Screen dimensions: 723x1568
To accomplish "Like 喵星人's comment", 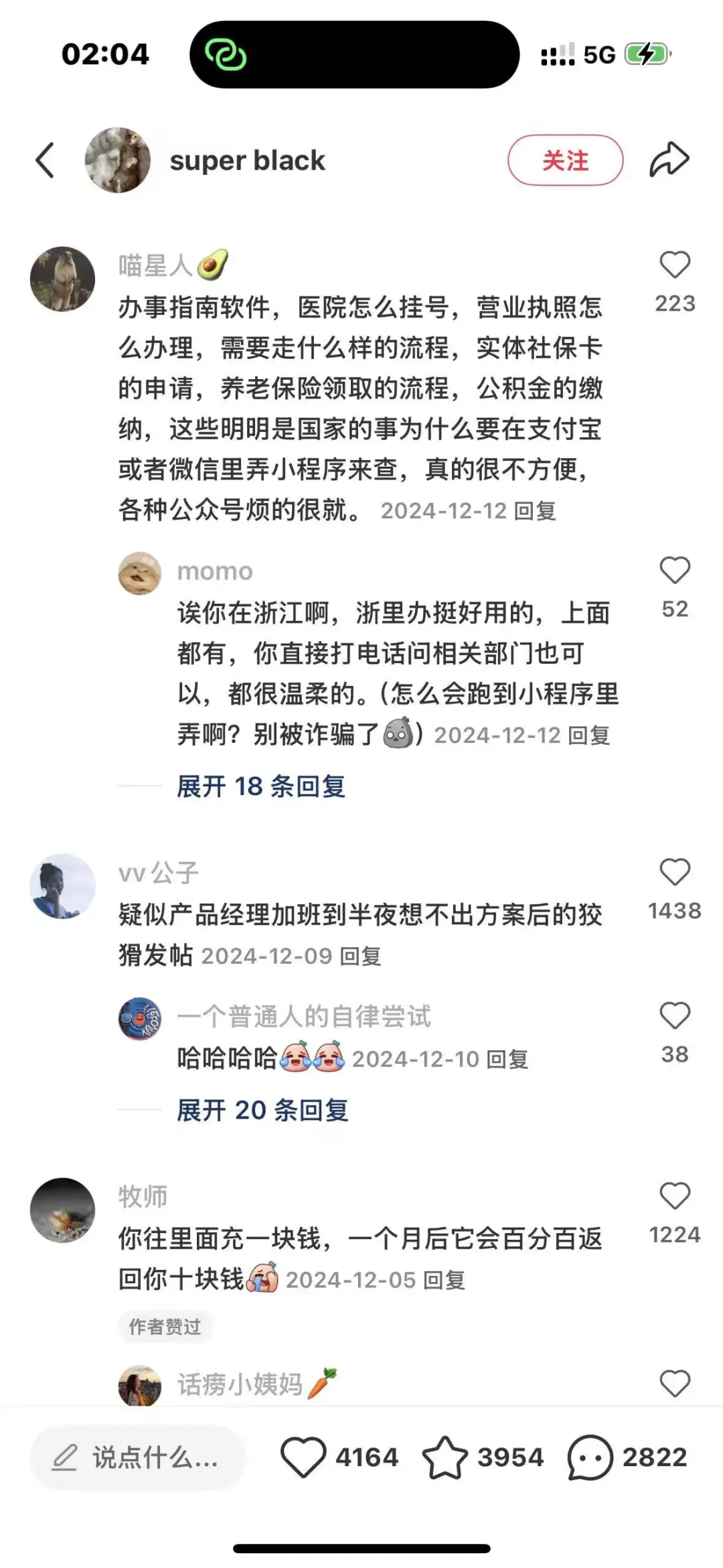I will [674, 266].
